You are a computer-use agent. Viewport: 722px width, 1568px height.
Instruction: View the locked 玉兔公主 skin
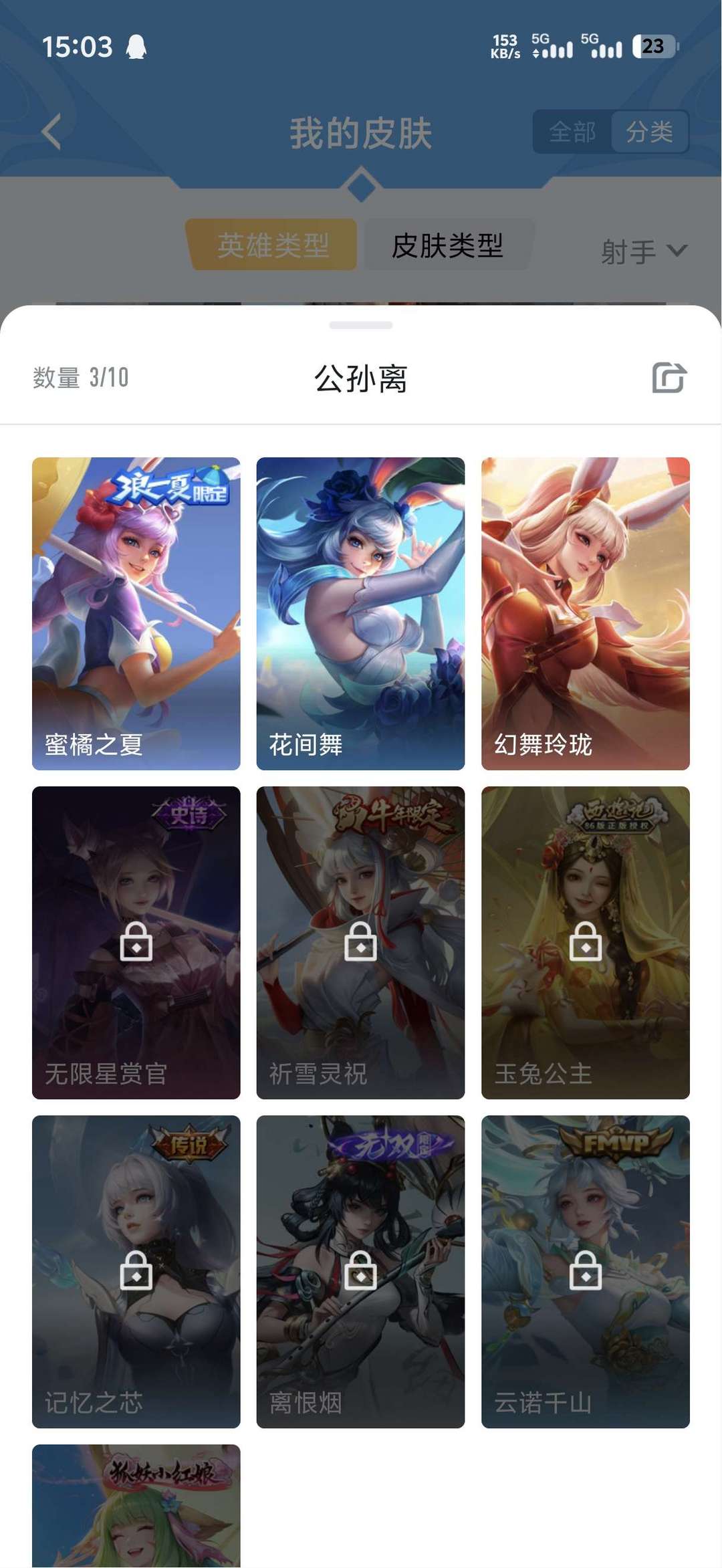point(585,942)
